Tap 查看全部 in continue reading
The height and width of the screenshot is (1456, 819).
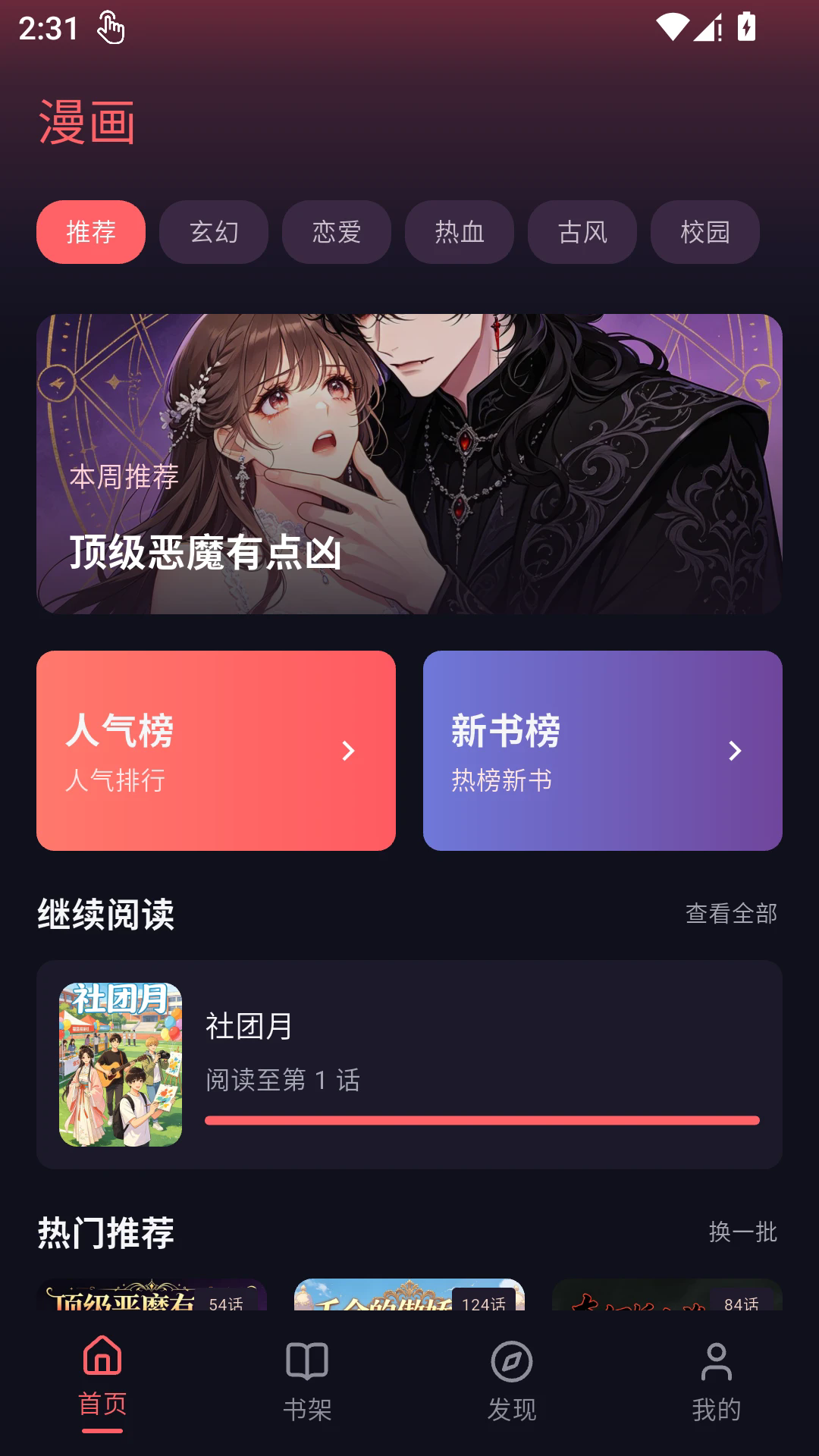(731, 914)
